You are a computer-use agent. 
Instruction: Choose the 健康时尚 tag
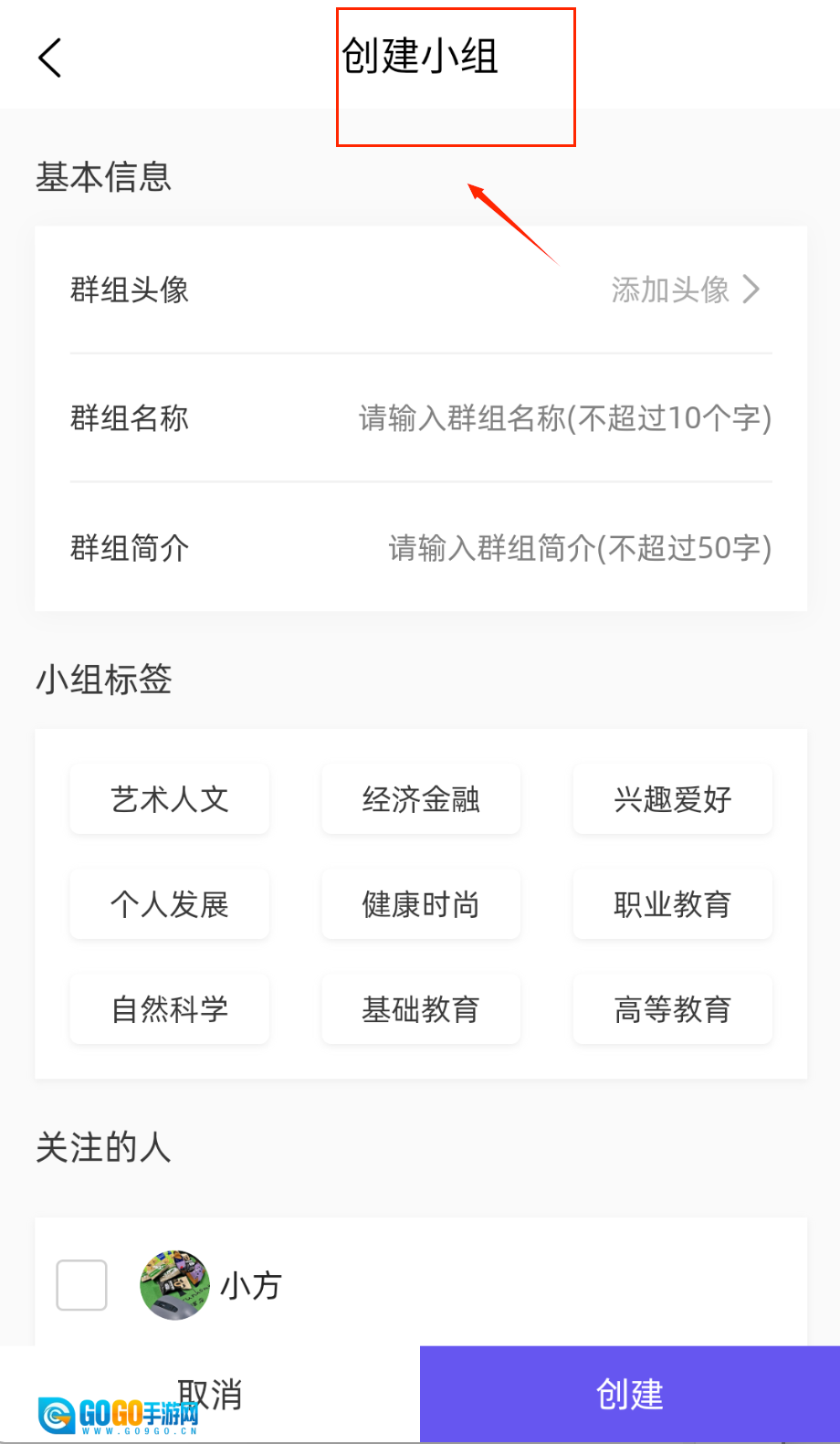point(421,904)
